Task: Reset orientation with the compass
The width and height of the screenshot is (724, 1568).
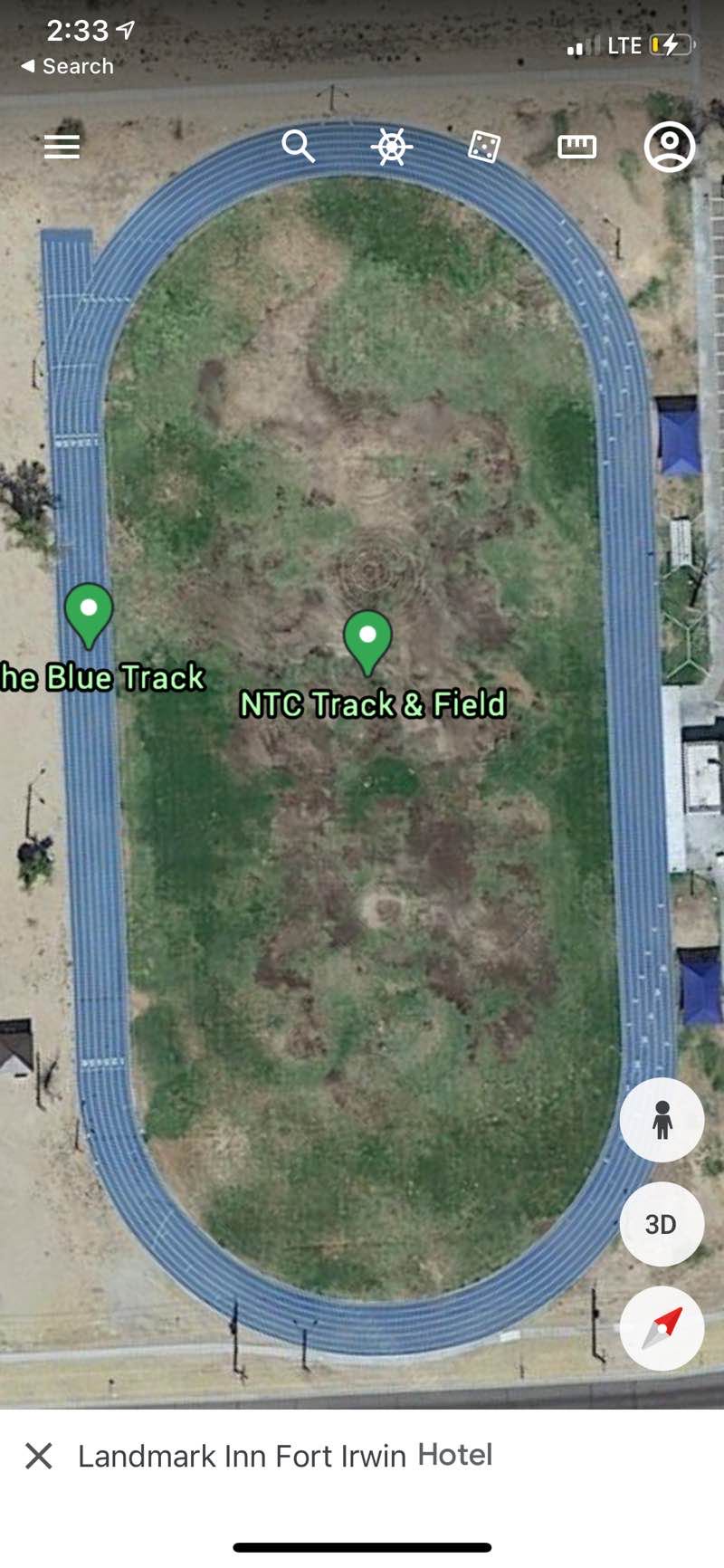Action: point(662,1328)
